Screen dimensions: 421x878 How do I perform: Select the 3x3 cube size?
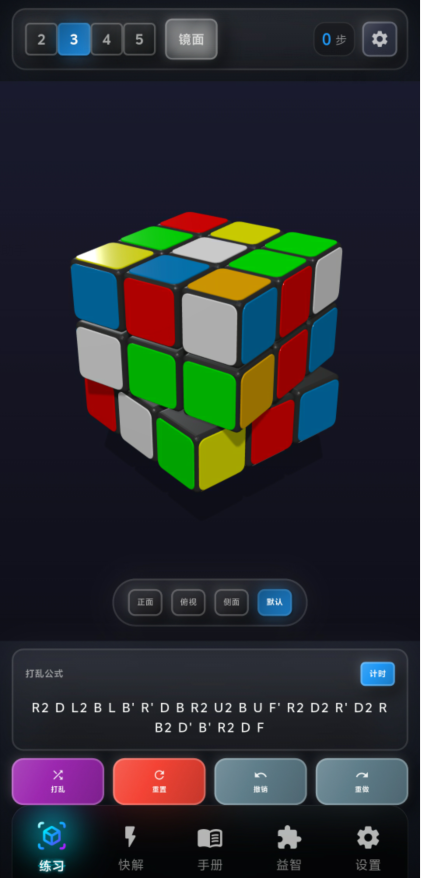[x=74, y=39]
